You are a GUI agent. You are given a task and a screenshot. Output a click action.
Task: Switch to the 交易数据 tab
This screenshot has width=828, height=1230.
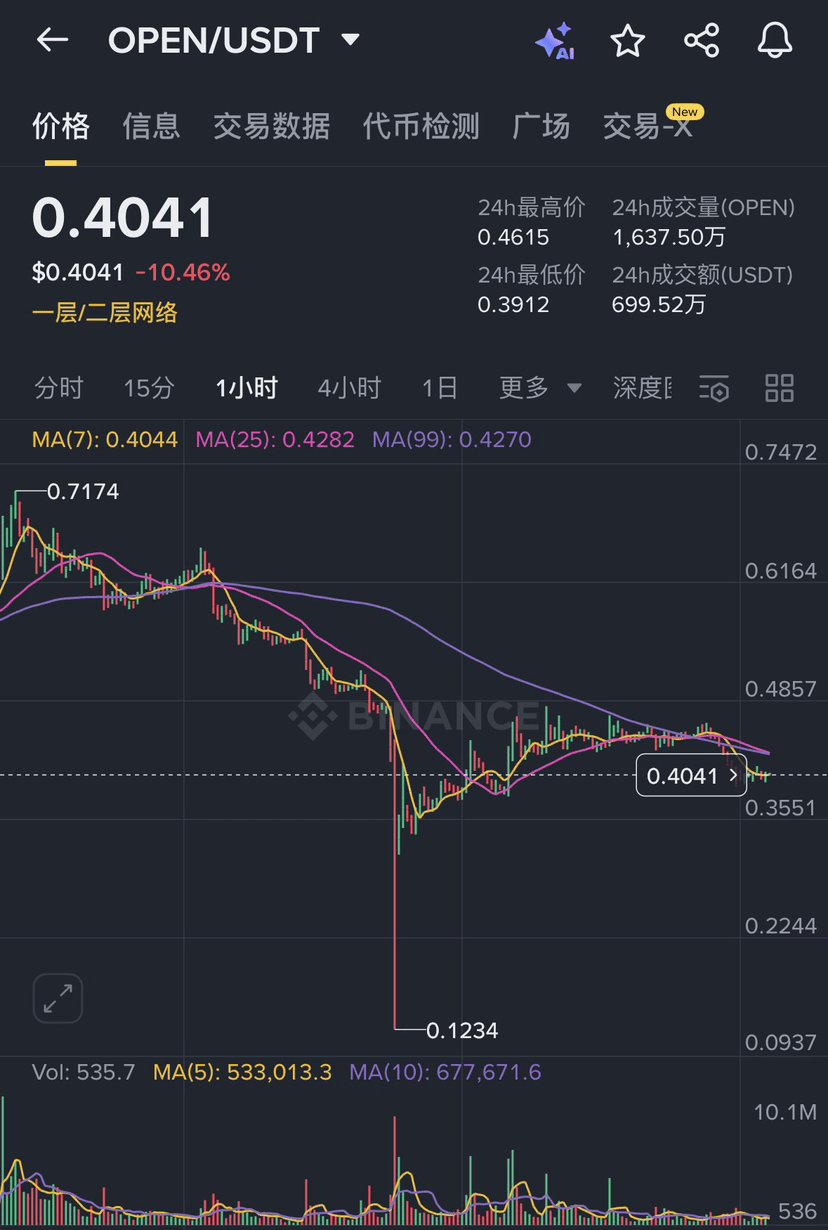click(271, 126)
